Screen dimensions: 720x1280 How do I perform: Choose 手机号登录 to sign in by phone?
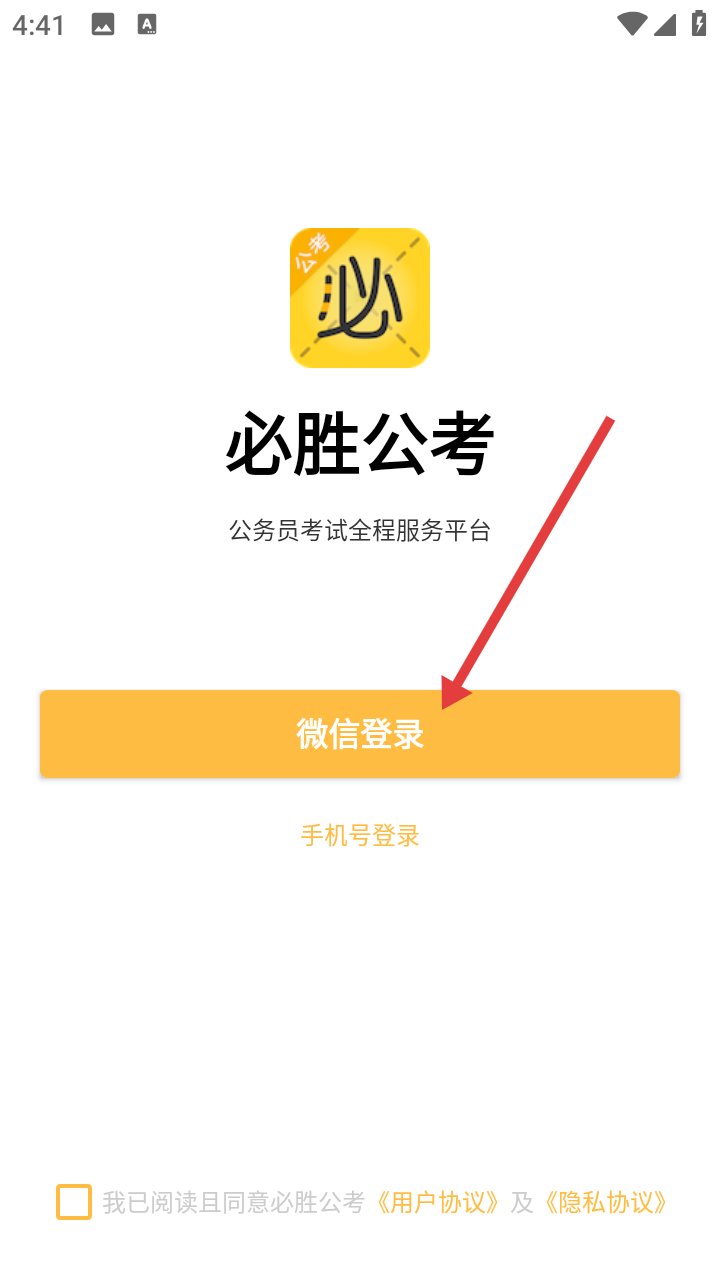360,835
